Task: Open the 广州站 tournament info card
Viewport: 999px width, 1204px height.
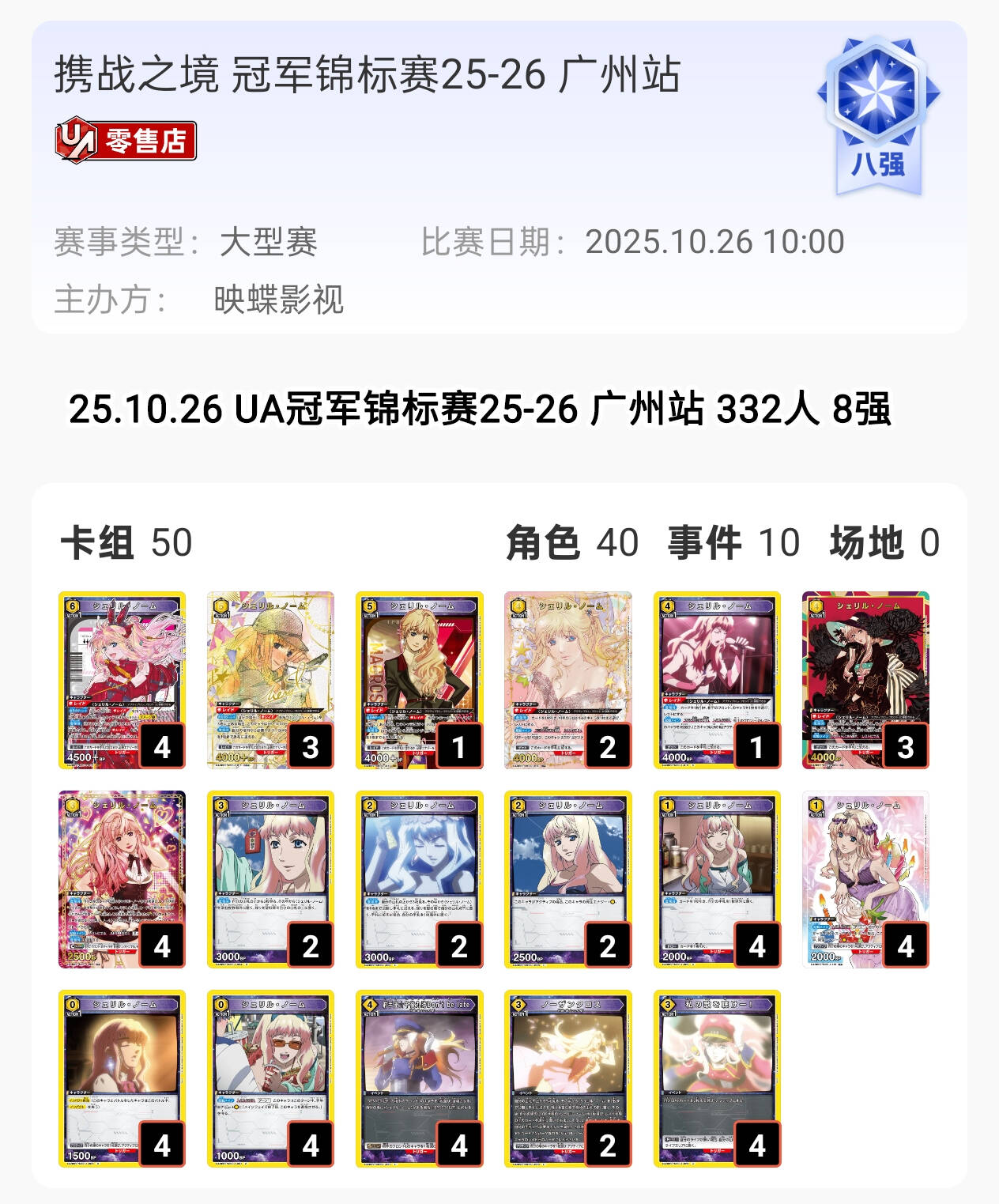Action: tap(498, 177)
